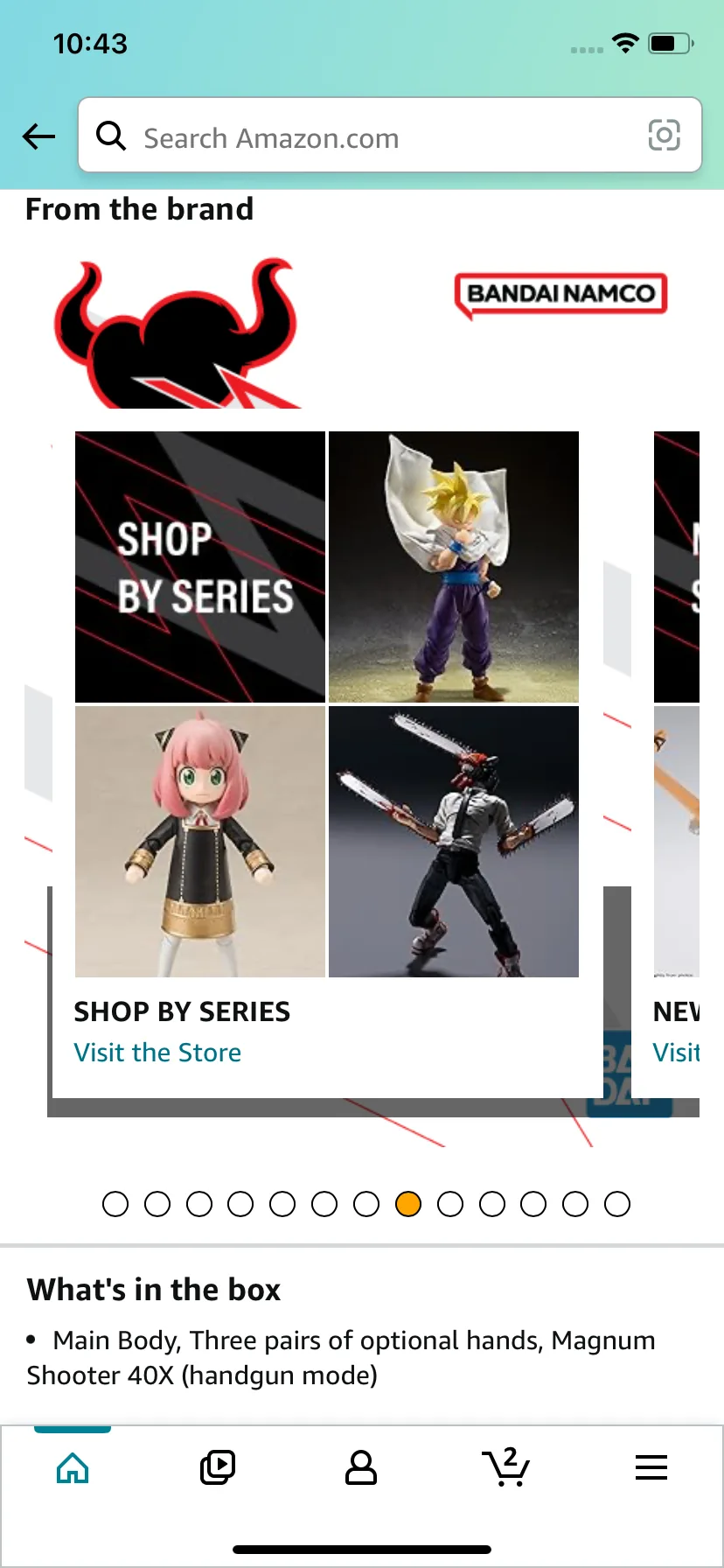Select the first carousel page dot
This screenshot has height=1568, width=724.
point(115,1204)
